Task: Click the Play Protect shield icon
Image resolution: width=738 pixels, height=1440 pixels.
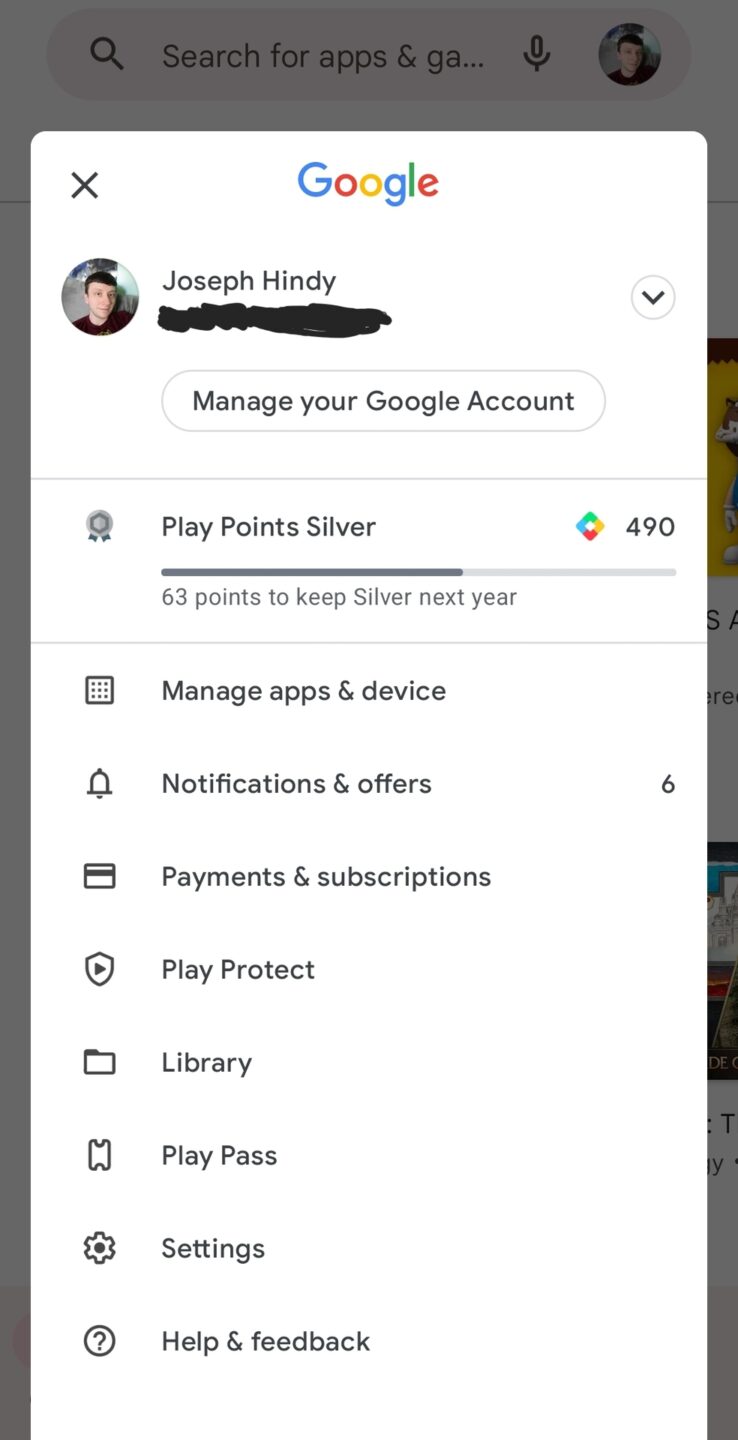Action: coord(99,968)
